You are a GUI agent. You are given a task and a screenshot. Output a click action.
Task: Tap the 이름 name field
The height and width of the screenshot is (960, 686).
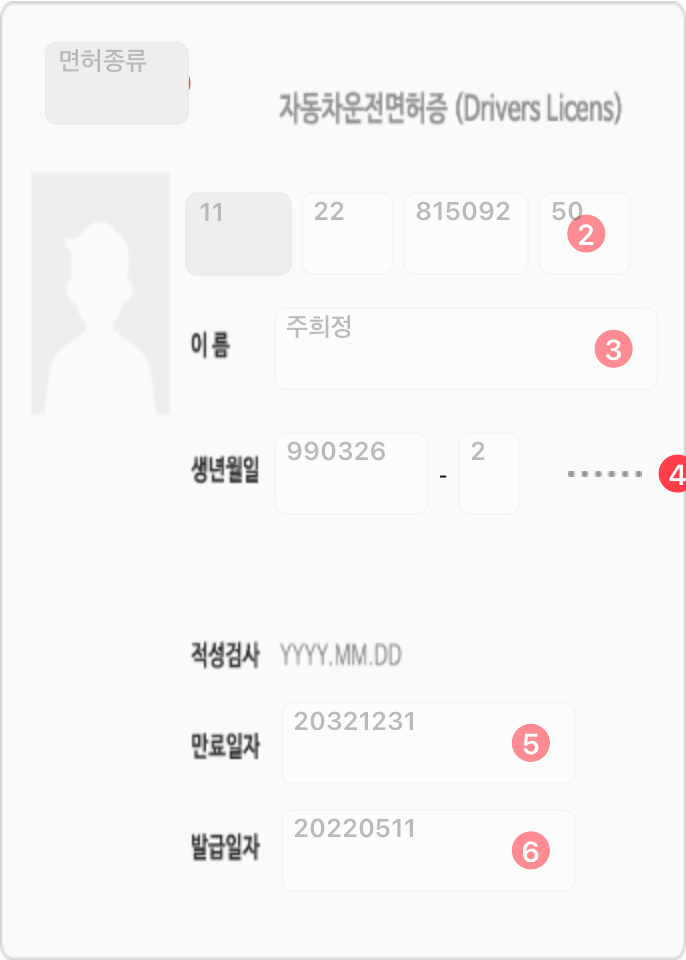coord(465,348)
